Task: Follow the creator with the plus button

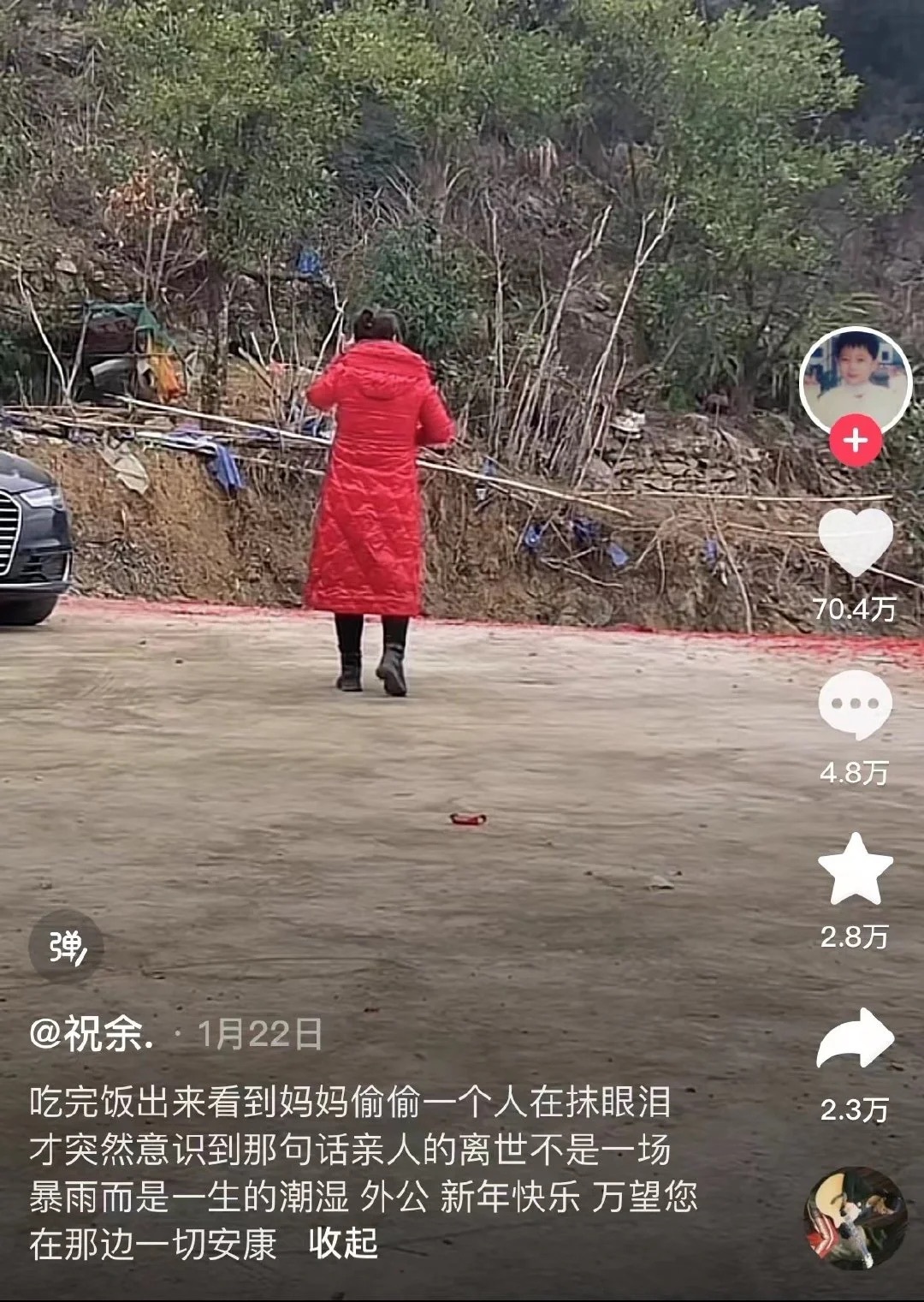Action: click(855, 442)
